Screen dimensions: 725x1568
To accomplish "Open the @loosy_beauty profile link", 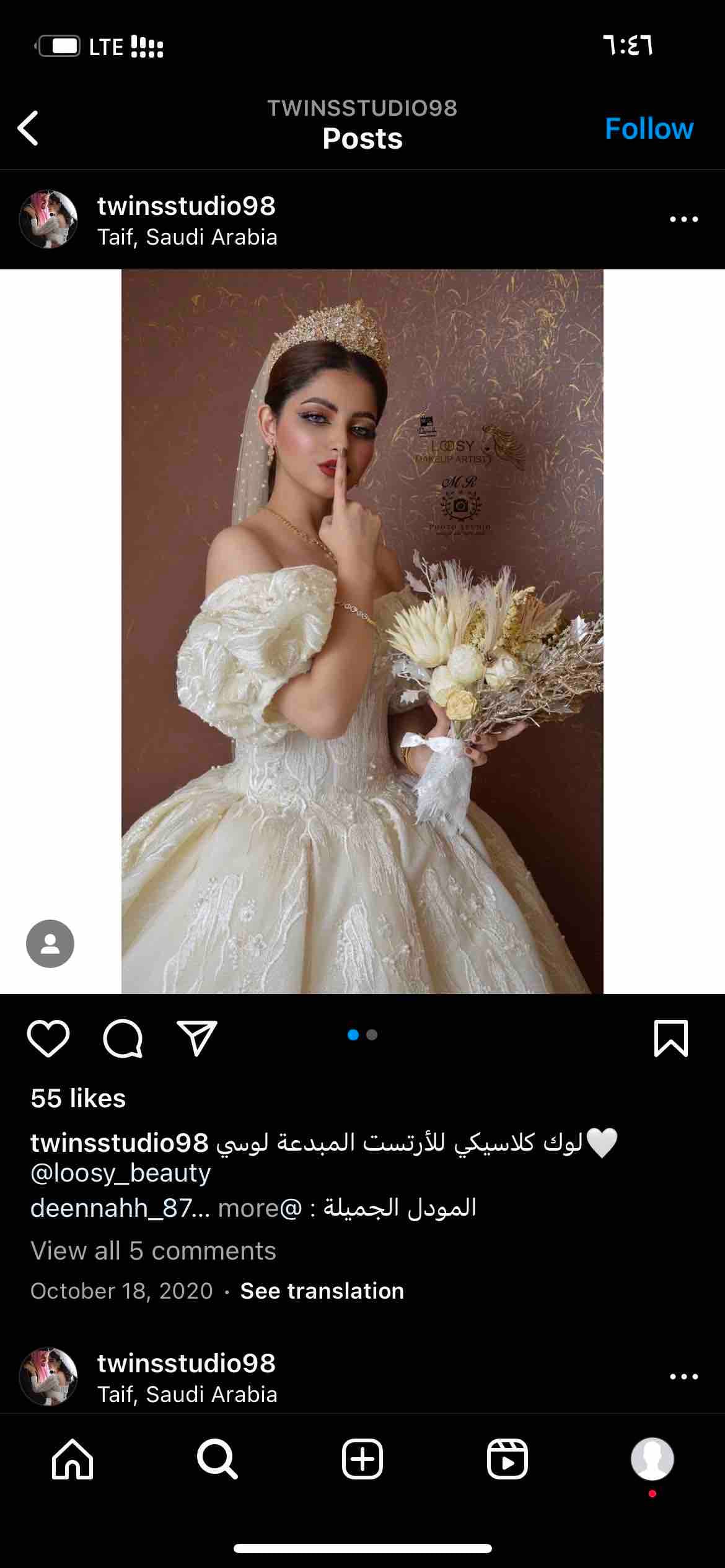I will 121,1173.
